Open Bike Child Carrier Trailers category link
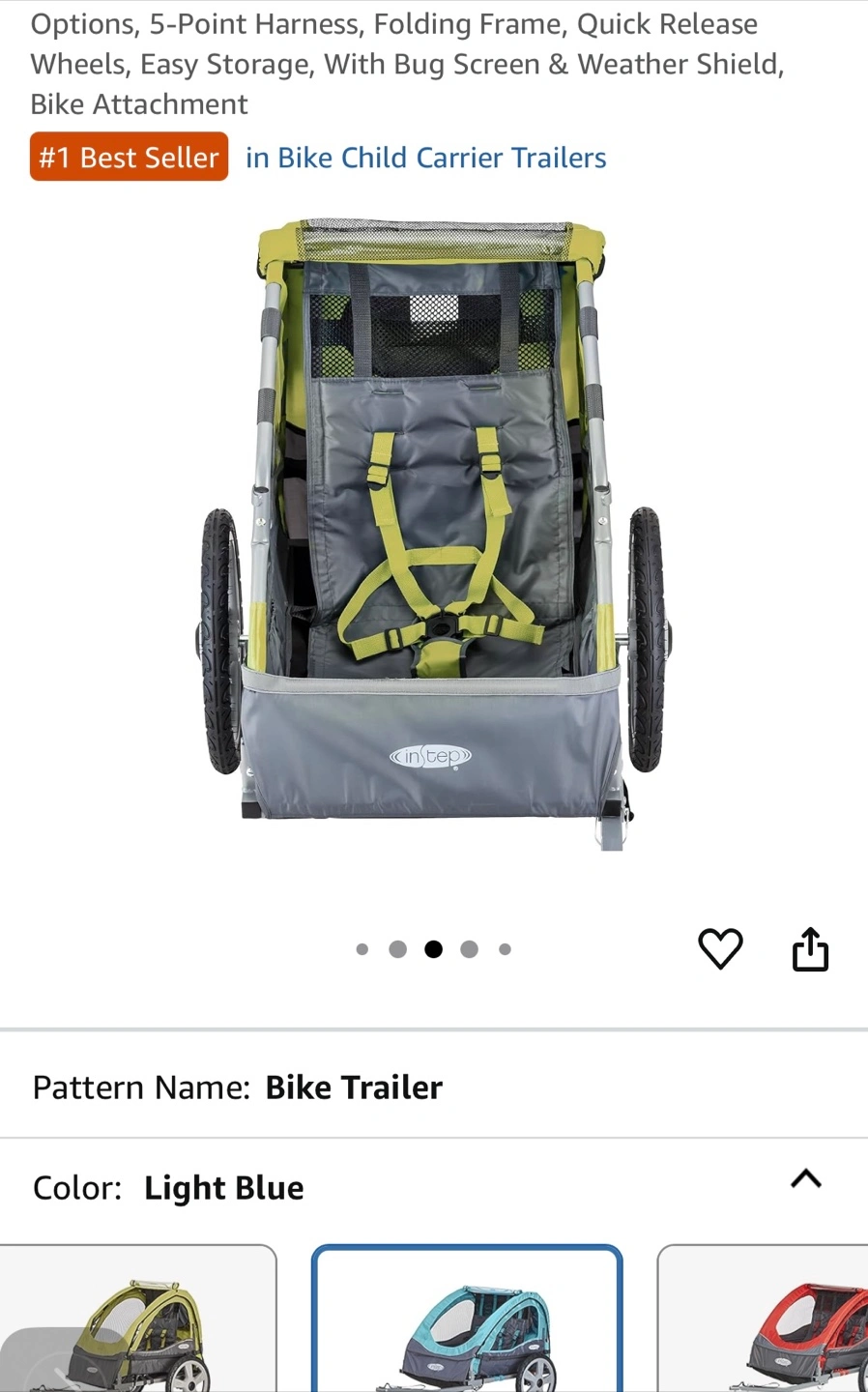This screenshot has height=1392, width=868. tap(425, 158)
